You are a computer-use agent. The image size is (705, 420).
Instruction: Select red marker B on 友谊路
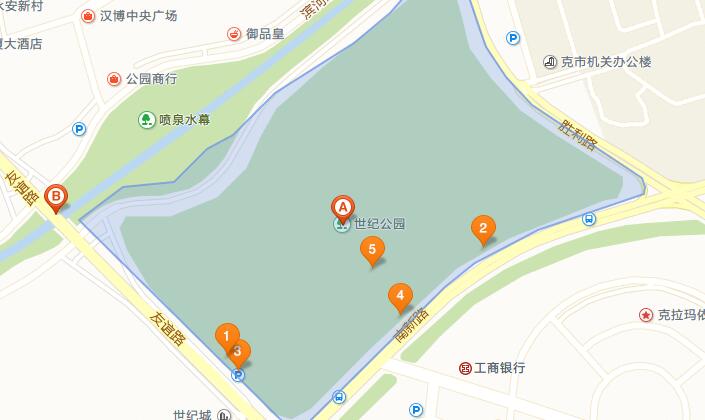pos(57,197)
